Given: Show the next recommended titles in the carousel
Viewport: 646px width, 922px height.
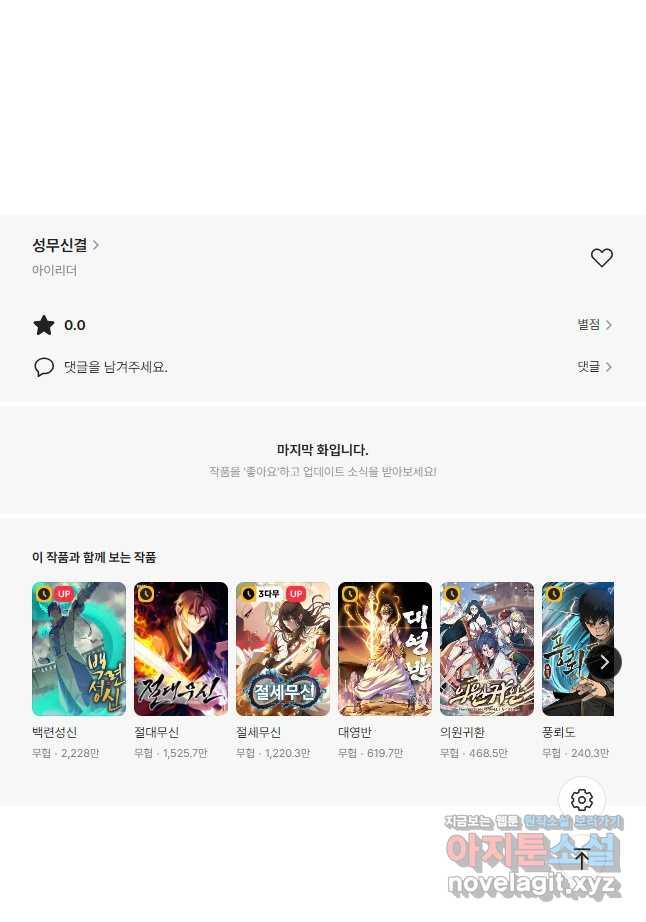Looking at the screenshot, I should (x=604, y=662).
